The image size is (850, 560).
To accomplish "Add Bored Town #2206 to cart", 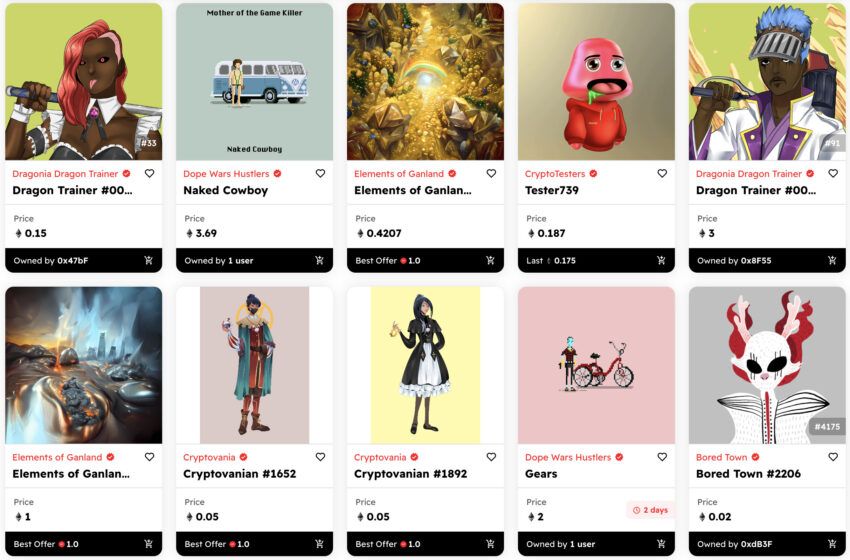I will (832, 544).
